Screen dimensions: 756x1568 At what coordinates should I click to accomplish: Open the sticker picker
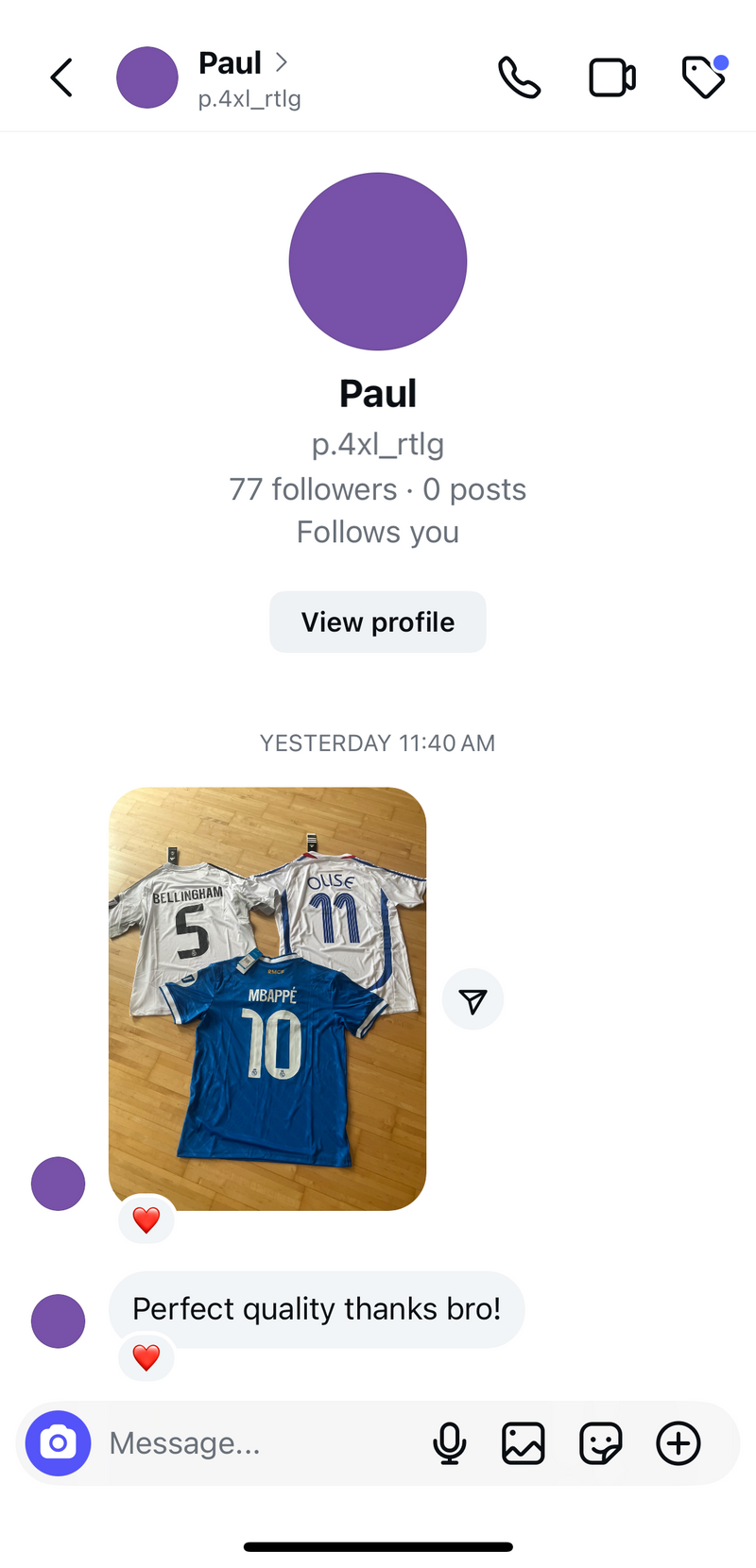click(600, 1443)
